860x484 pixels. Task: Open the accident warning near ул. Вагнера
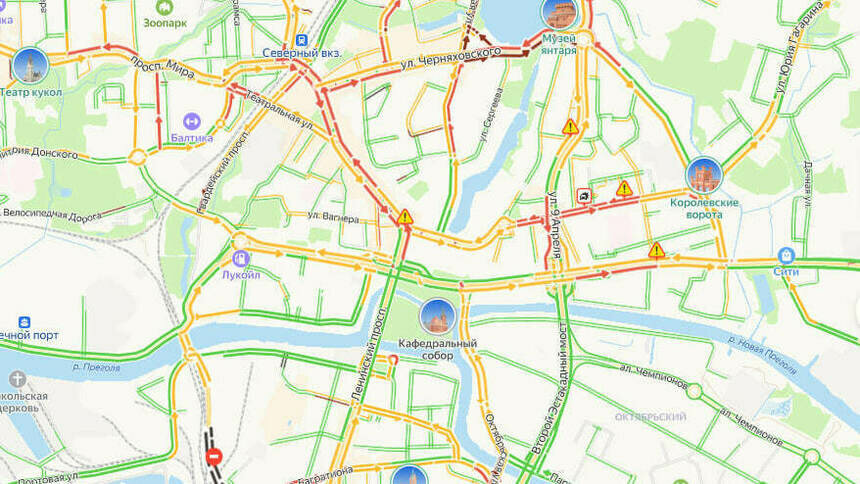(x=405, y=217)
